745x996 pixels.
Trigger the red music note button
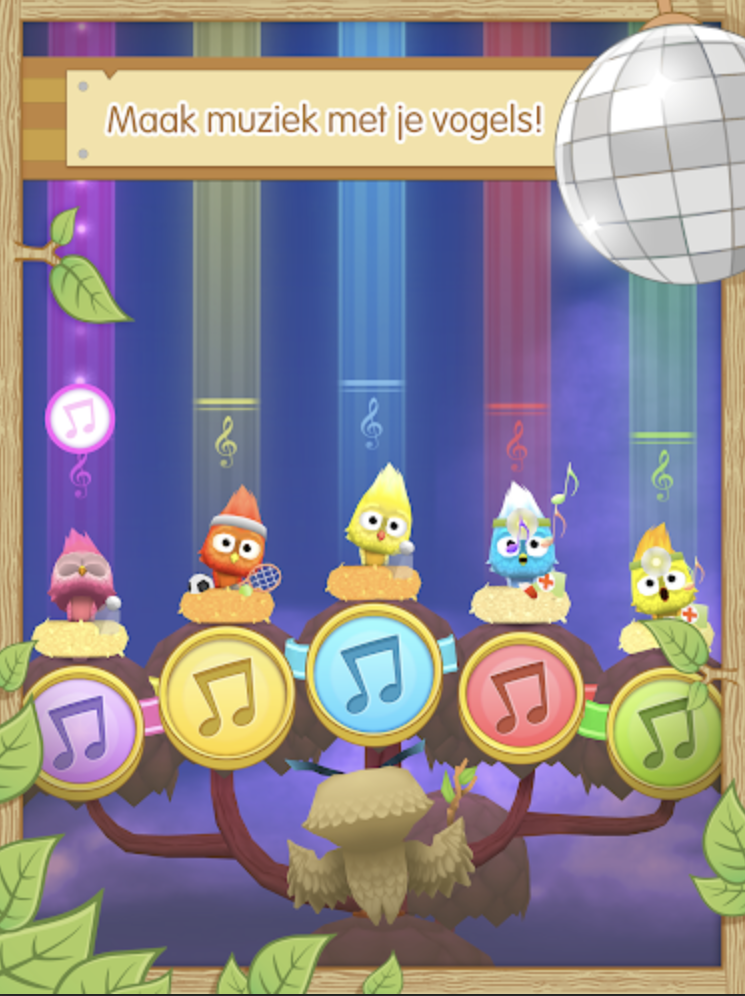click(521, 696)
